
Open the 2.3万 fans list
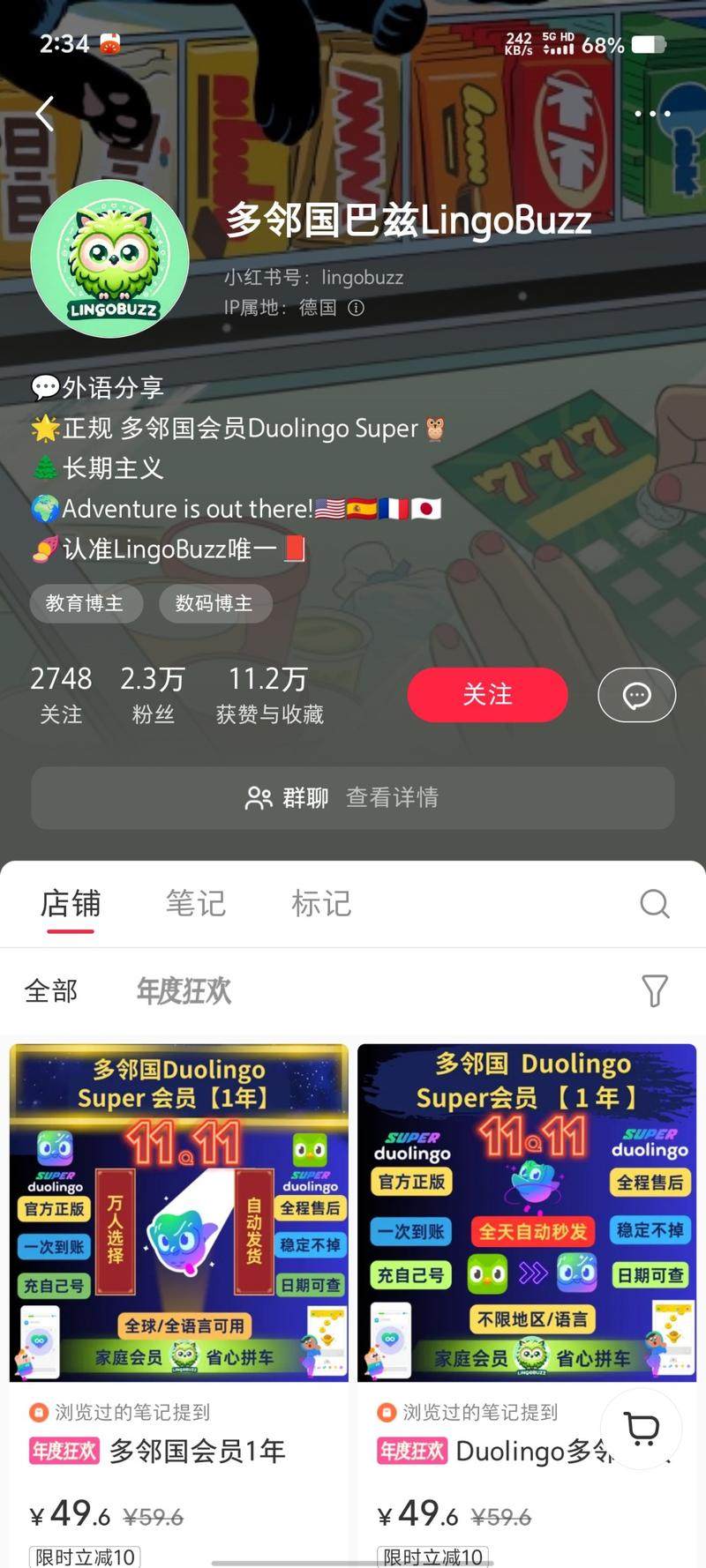click(x=153, y=694)
